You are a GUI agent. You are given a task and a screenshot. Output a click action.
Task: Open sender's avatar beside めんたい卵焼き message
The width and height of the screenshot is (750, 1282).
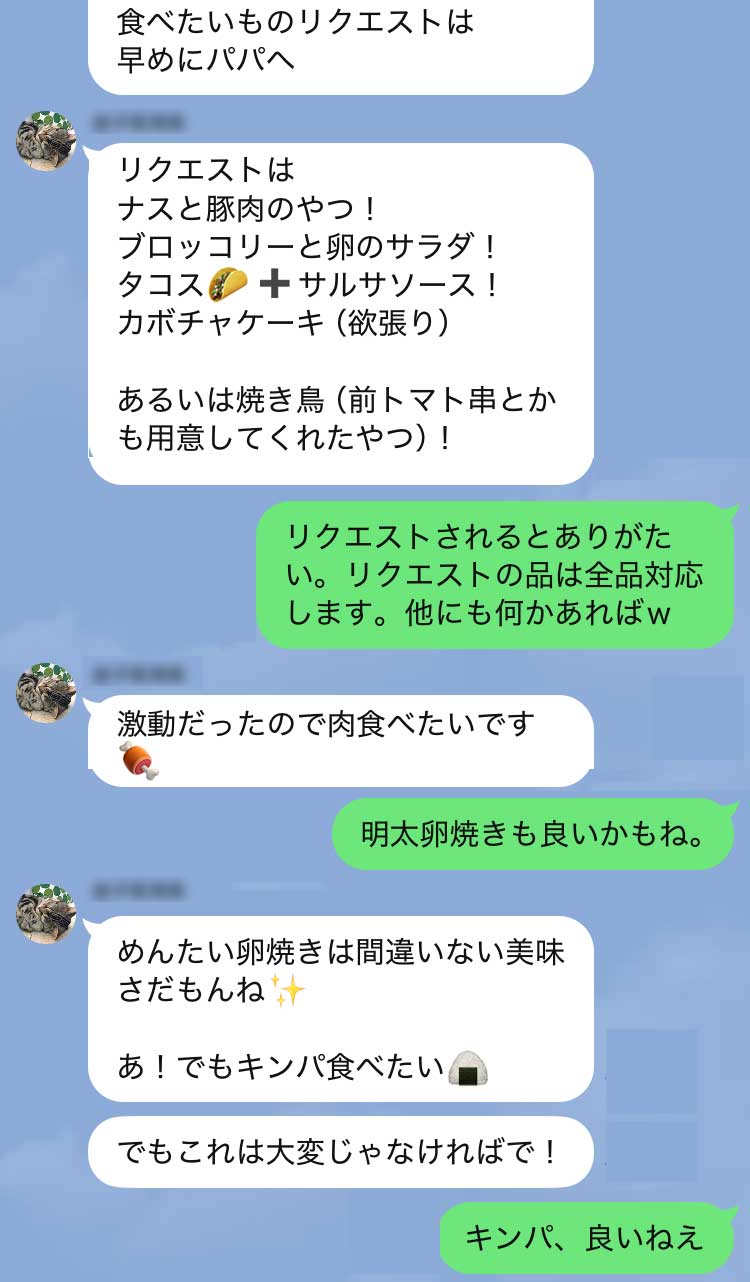(x=46, y=913)
